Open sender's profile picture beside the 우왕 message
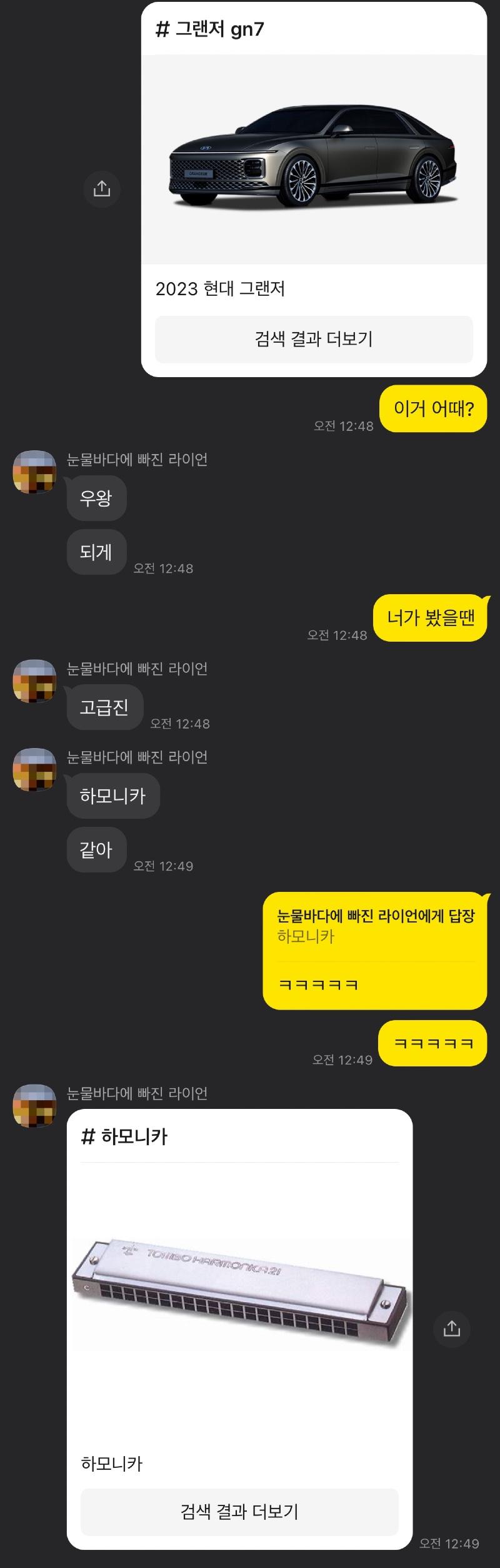The image size is (500, 1568). pyautogui.click(x=34, y=472)
